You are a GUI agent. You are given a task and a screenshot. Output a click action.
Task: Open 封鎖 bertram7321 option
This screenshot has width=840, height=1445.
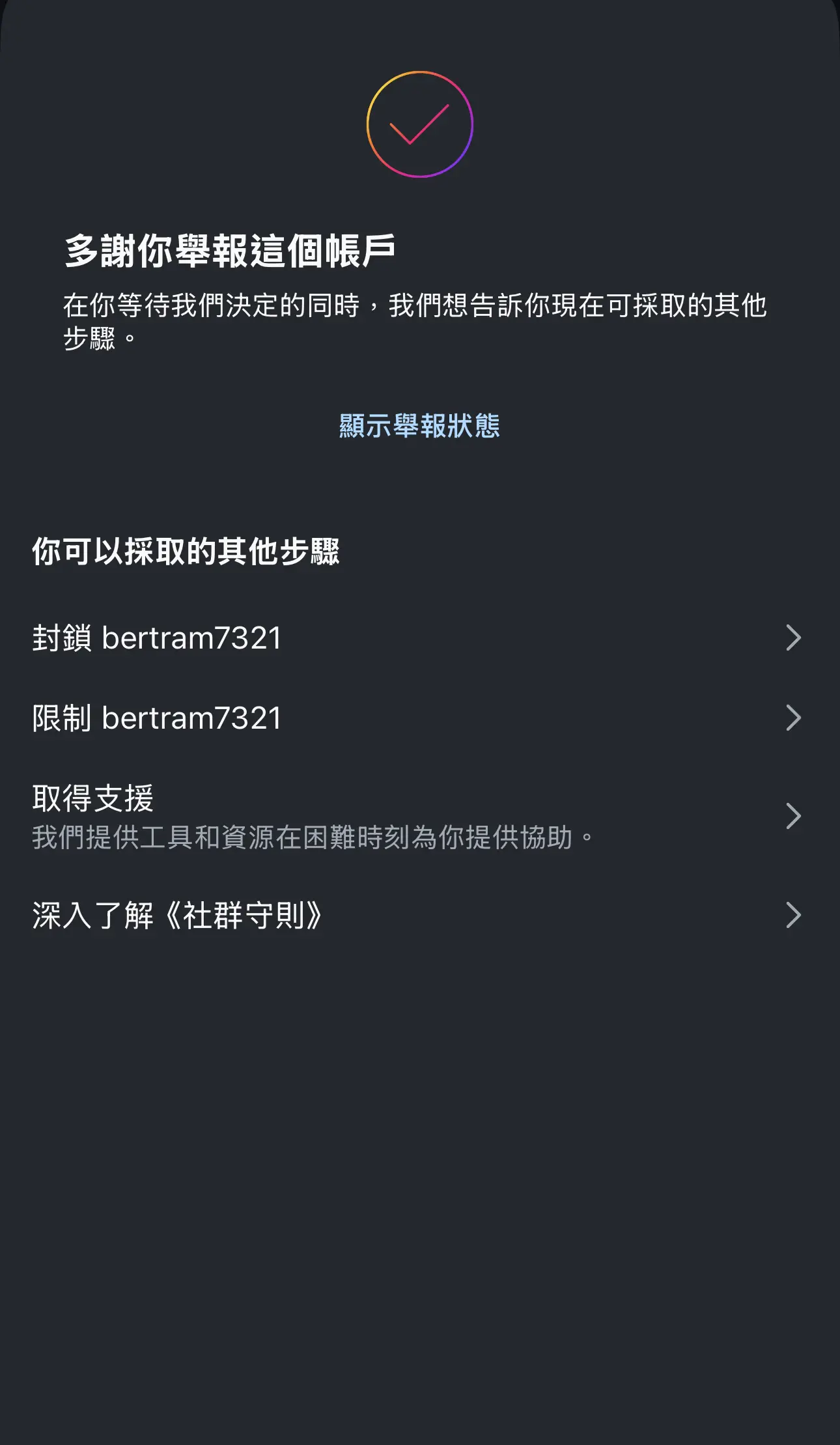pos(420,638)
